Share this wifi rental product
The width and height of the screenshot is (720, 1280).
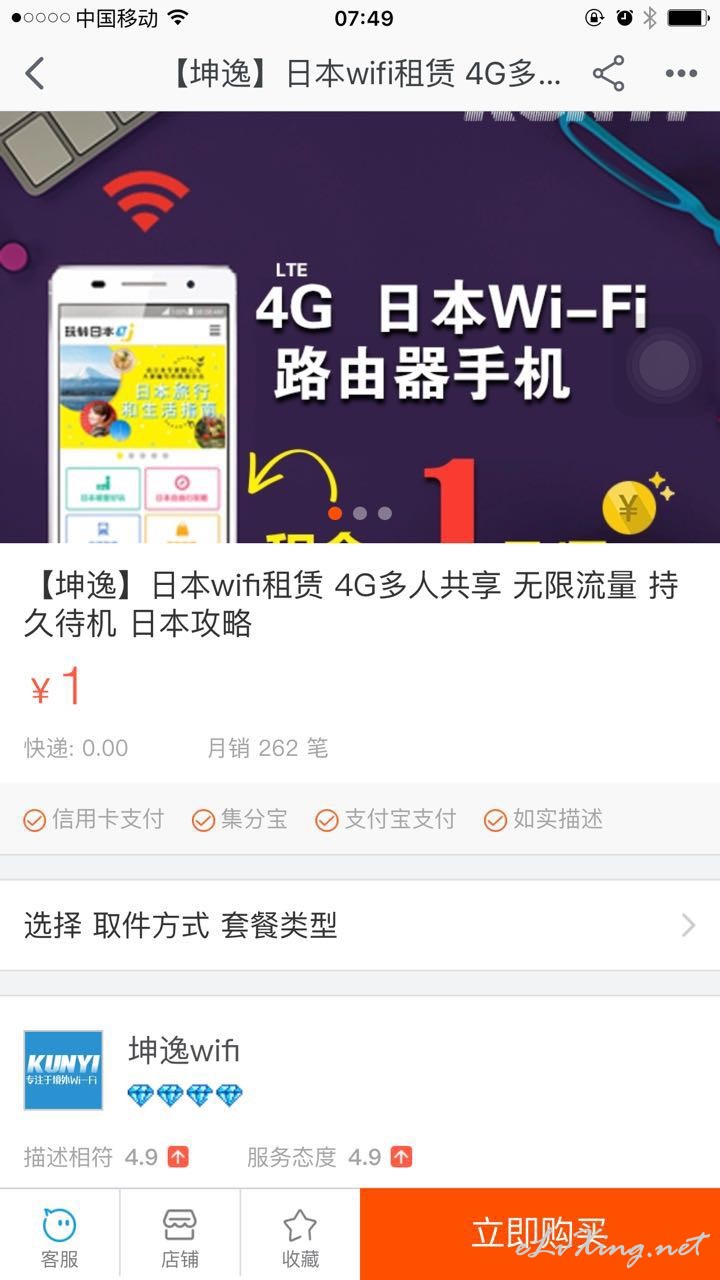pos(608,74)
